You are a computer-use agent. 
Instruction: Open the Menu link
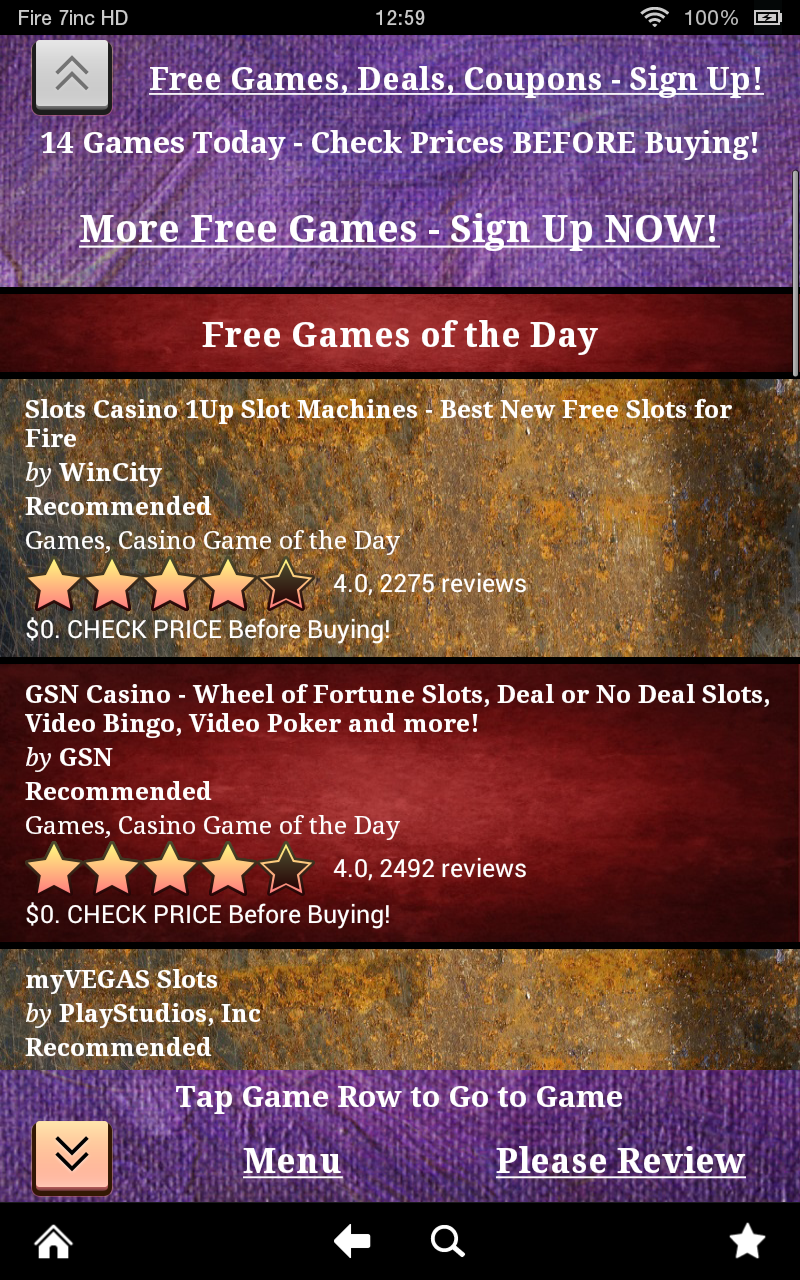coord(292,1161)
